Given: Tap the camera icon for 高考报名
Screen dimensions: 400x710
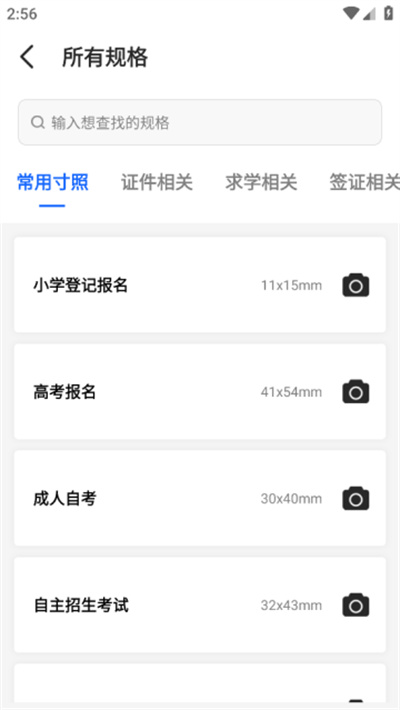Looking at the screenshot, I should 356,392.
